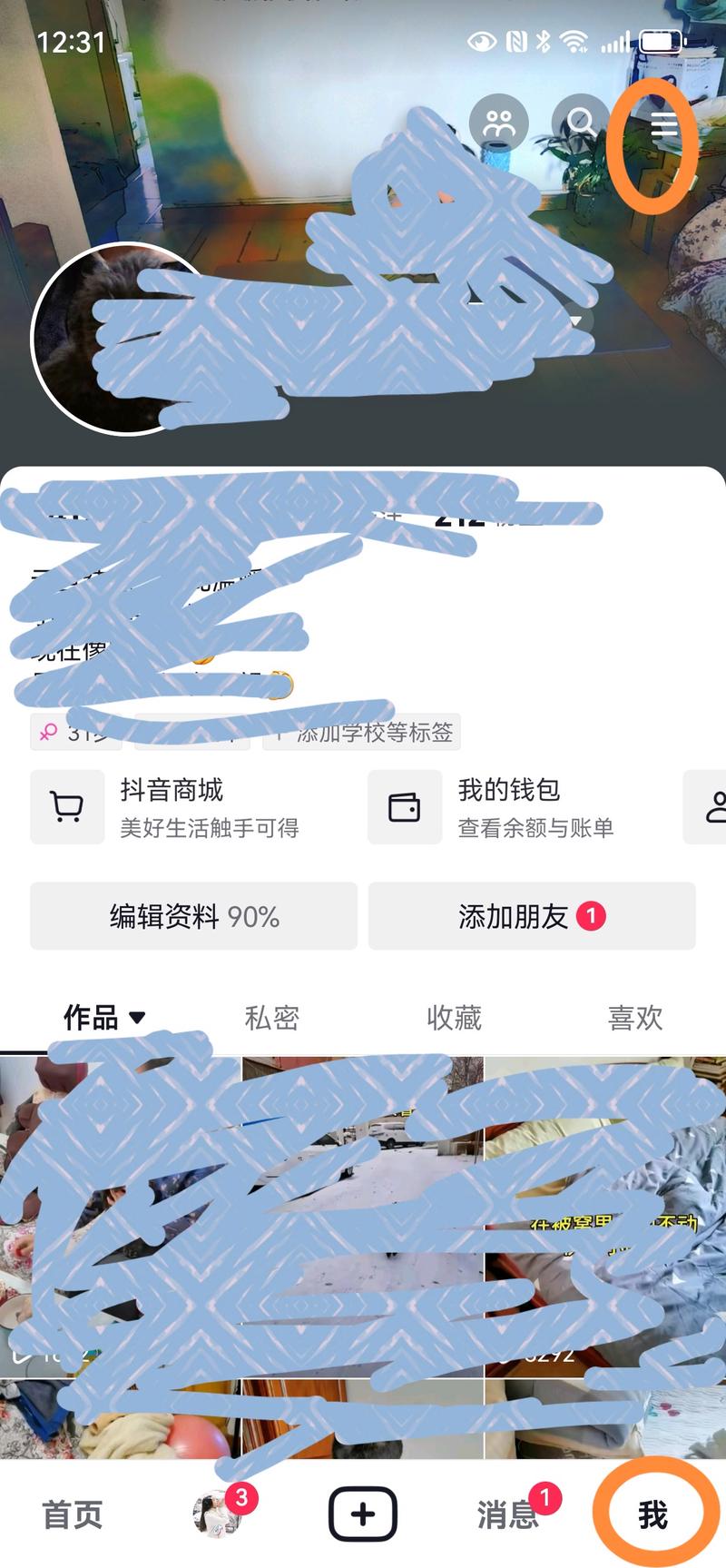
Task: Create a new video with plus button
Action: [x=363, y=1514]
